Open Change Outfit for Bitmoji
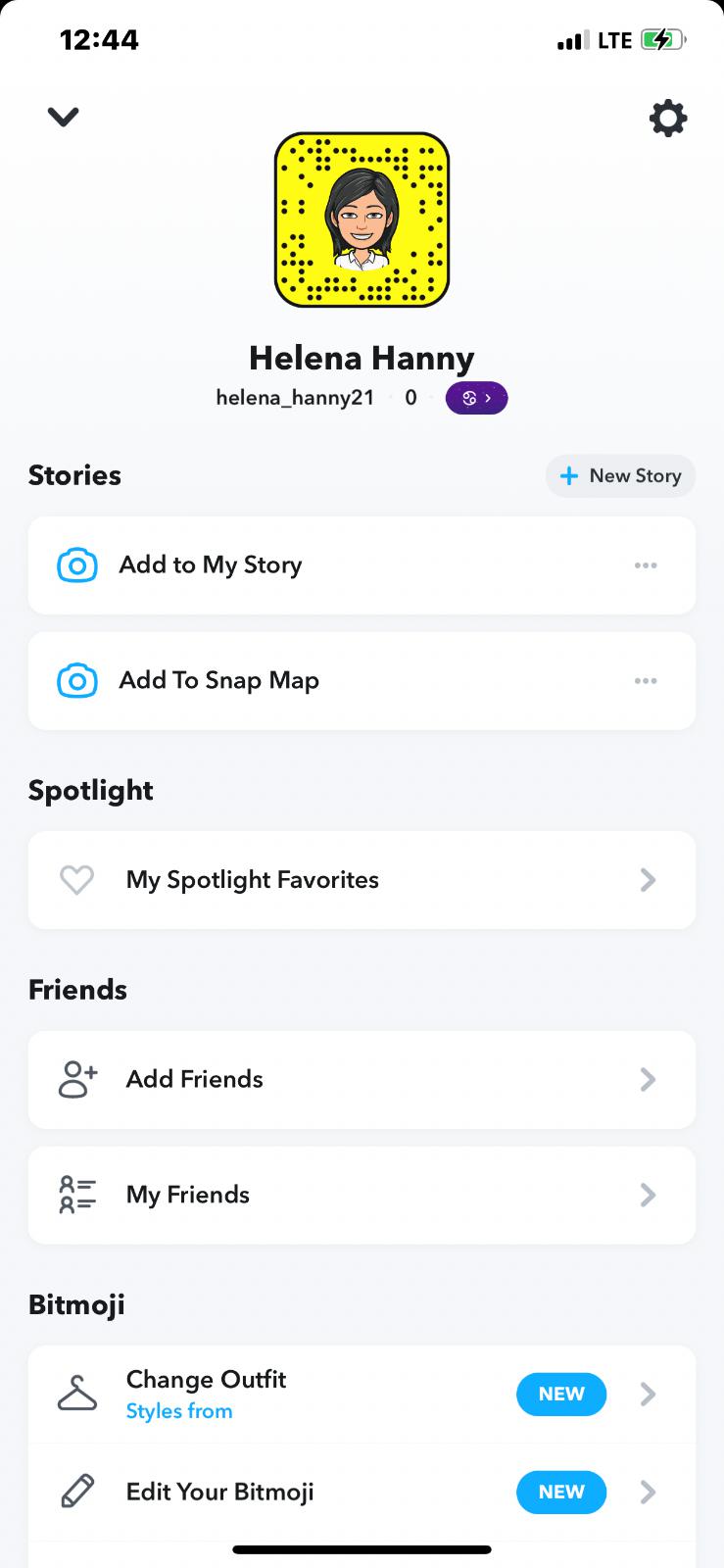The width and height of the screenshot is (724, 1568). [x=294, y=1394]
